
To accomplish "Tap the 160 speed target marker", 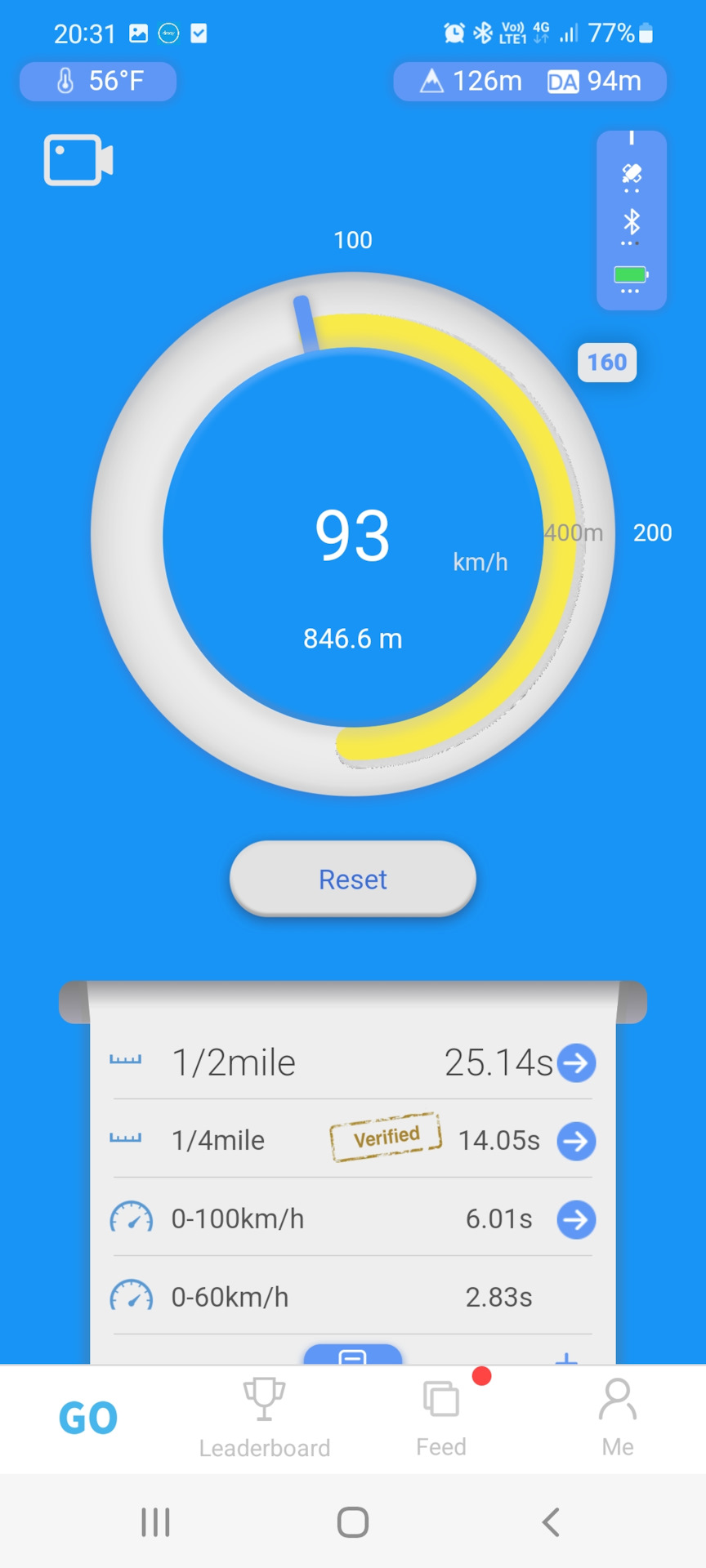I will [606, 363].
